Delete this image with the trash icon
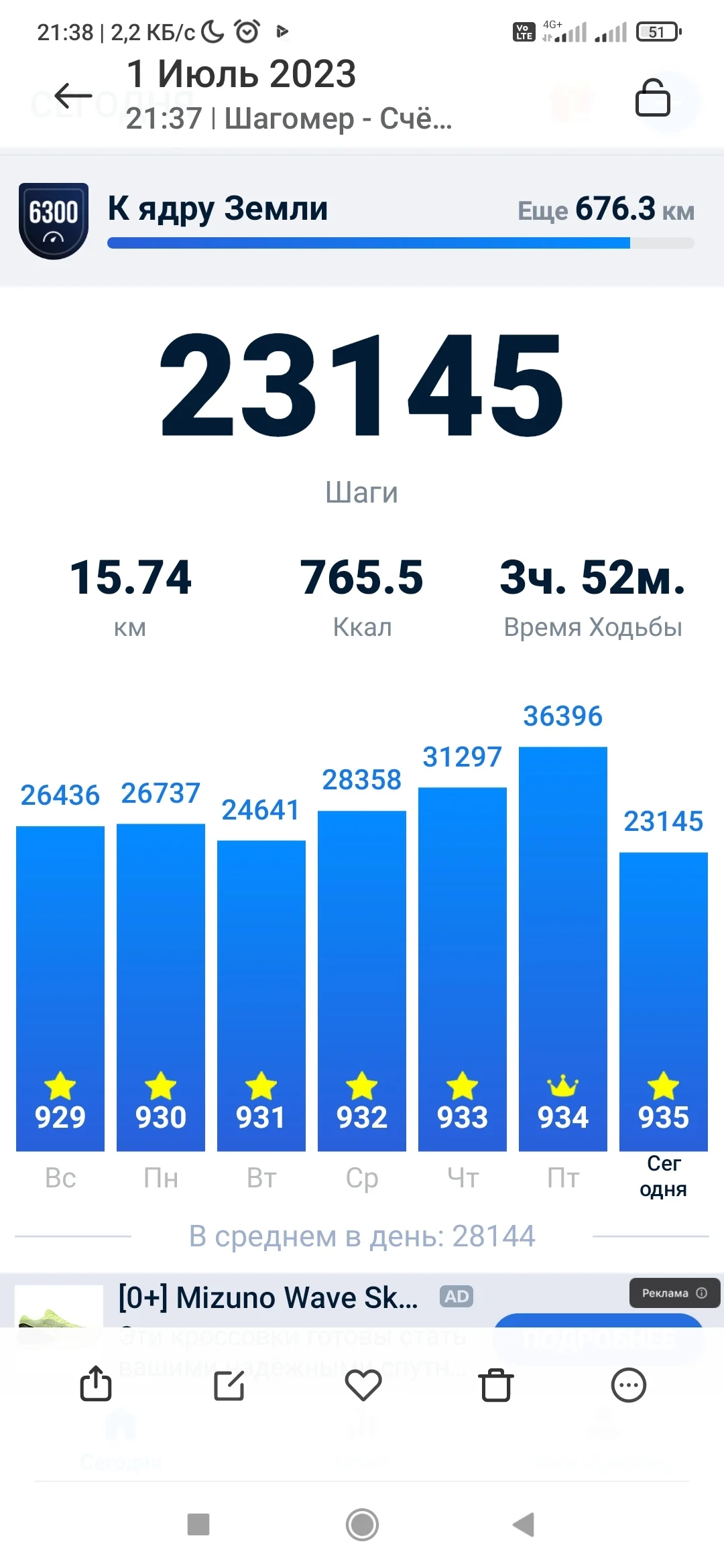724x1568 pixels. [496, 1385]
